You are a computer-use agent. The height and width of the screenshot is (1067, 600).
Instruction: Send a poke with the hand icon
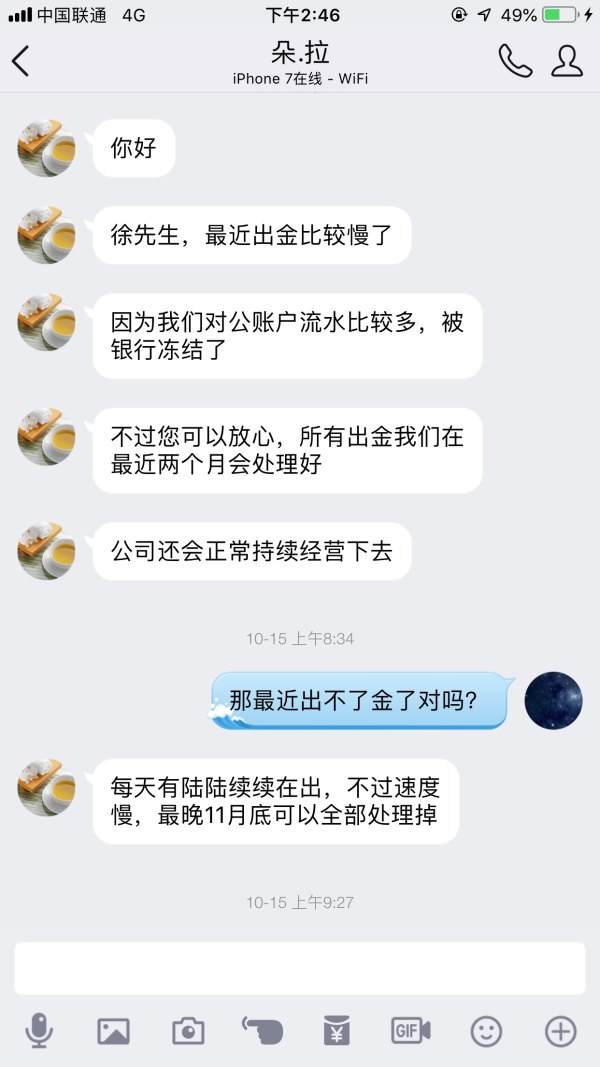(262, 1030)
